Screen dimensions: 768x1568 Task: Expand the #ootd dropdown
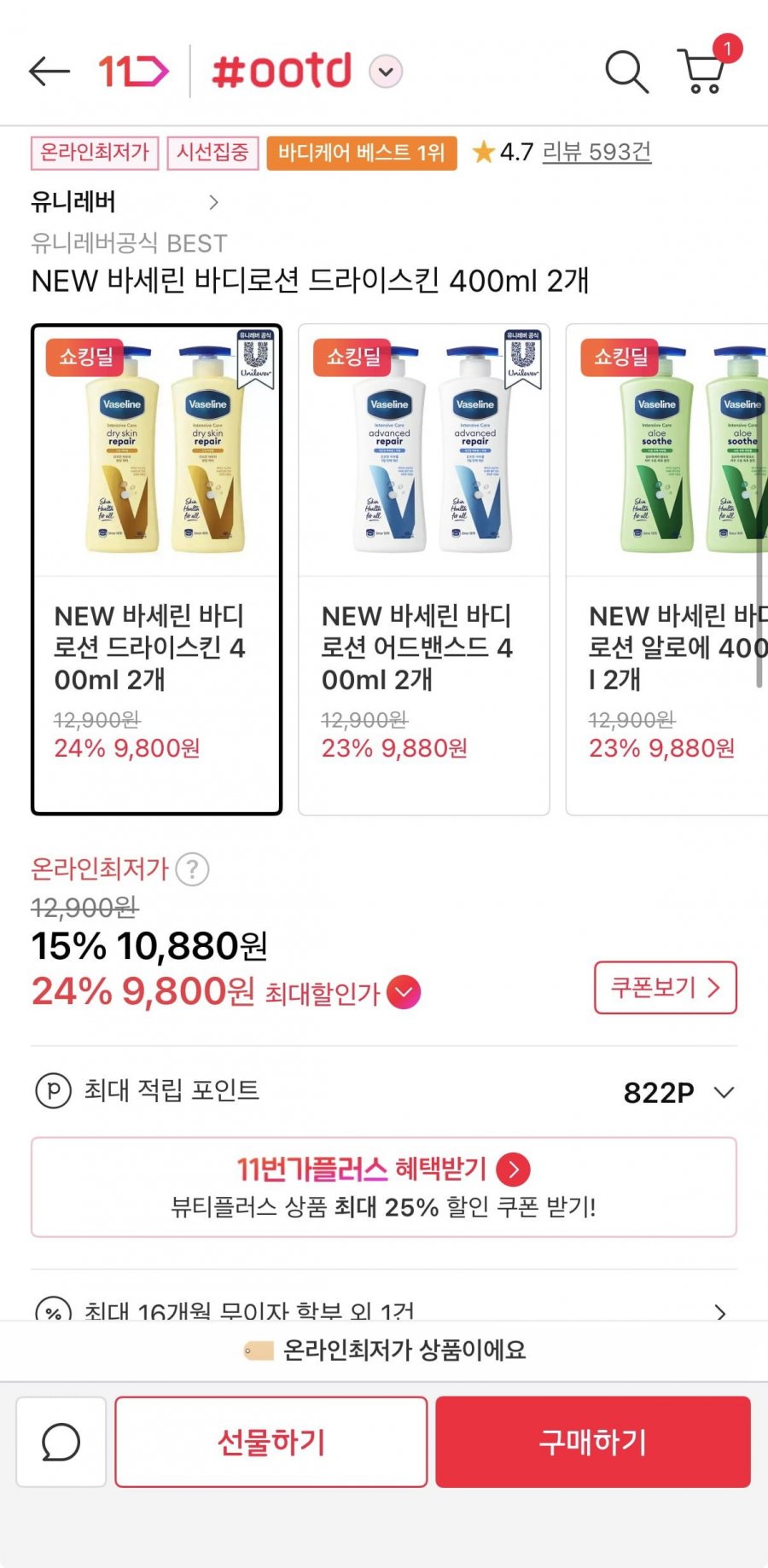click(x=386, y=72)
